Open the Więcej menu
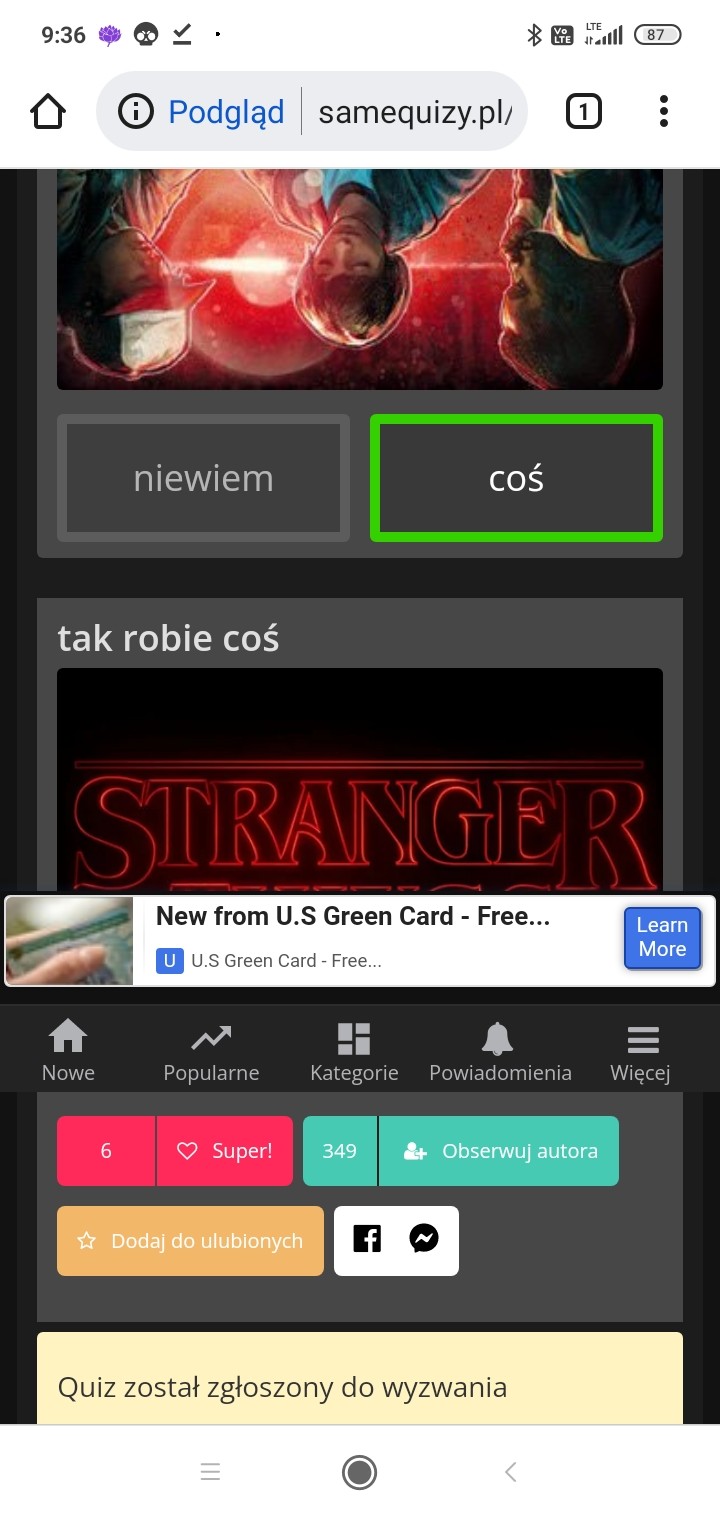This screenshot has width=720, height=1520. pos(641,1051)
